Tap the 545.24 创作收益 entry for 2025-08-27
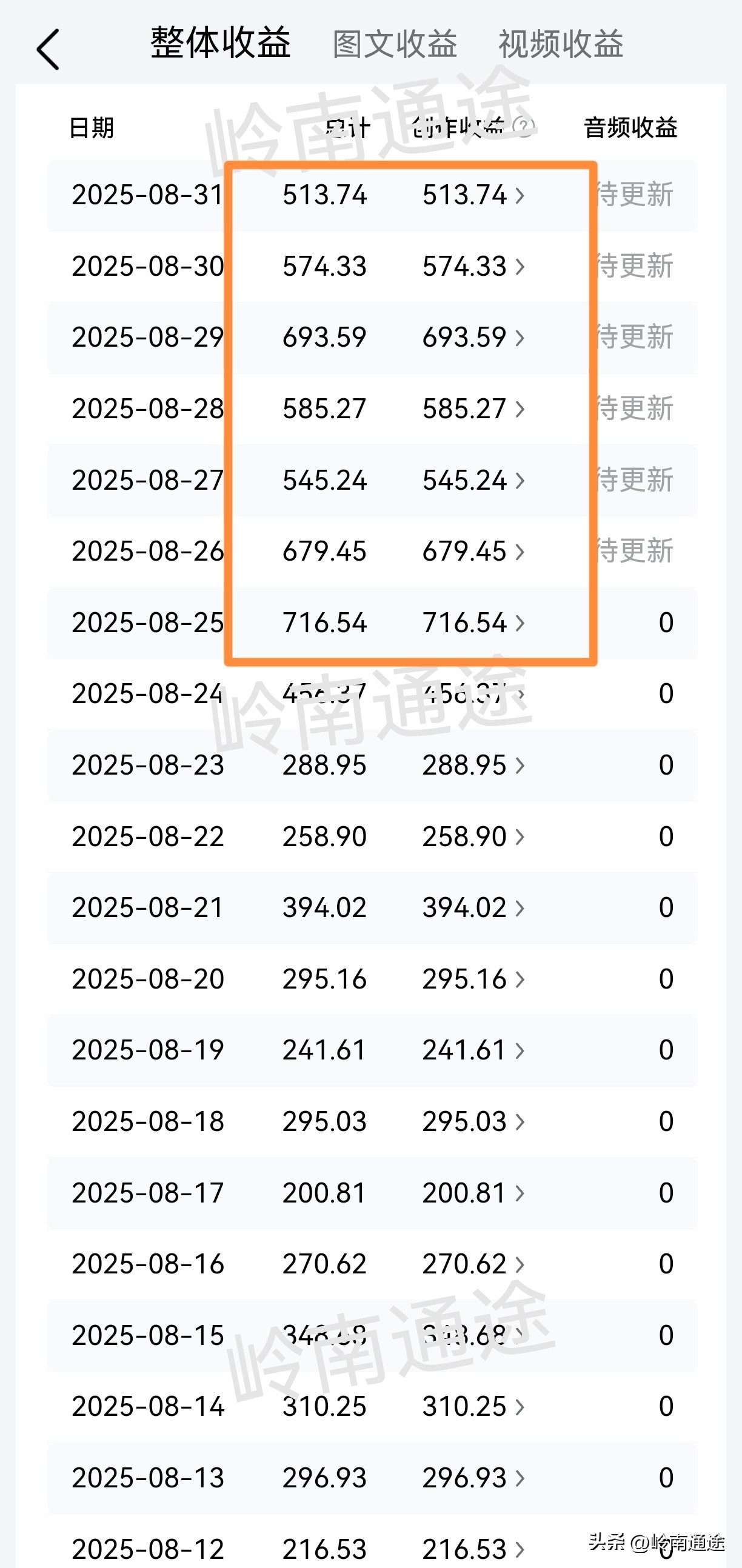The image size is (742, 1568). tap(472, 480)
